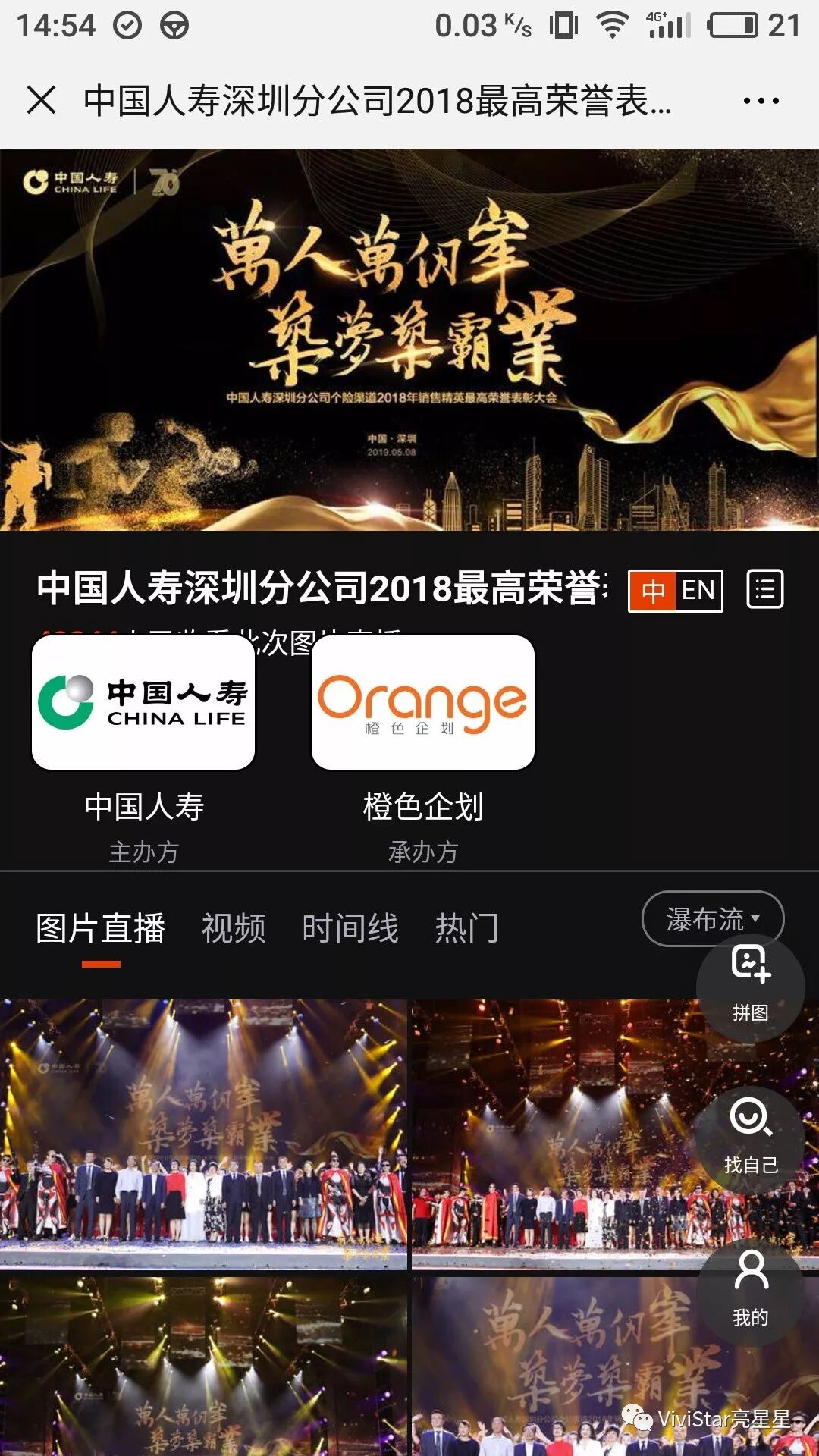Open the three-dot overflow menu
The height and width of the screenshot is (1456, 819).
(x=761, y=100)
